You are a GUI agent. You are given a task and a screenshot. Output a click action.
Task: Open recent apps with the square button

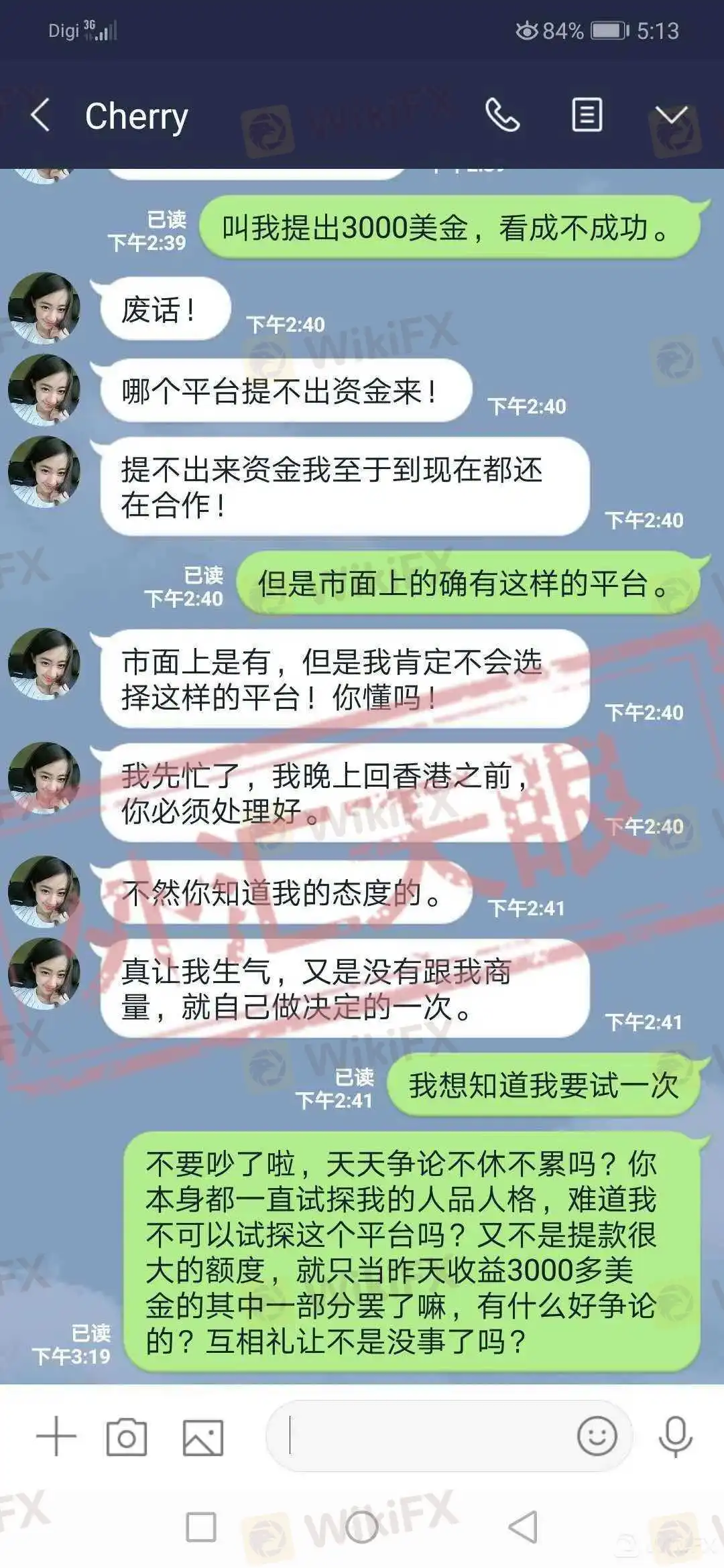pyautogui.click(x=201, y=1527)
